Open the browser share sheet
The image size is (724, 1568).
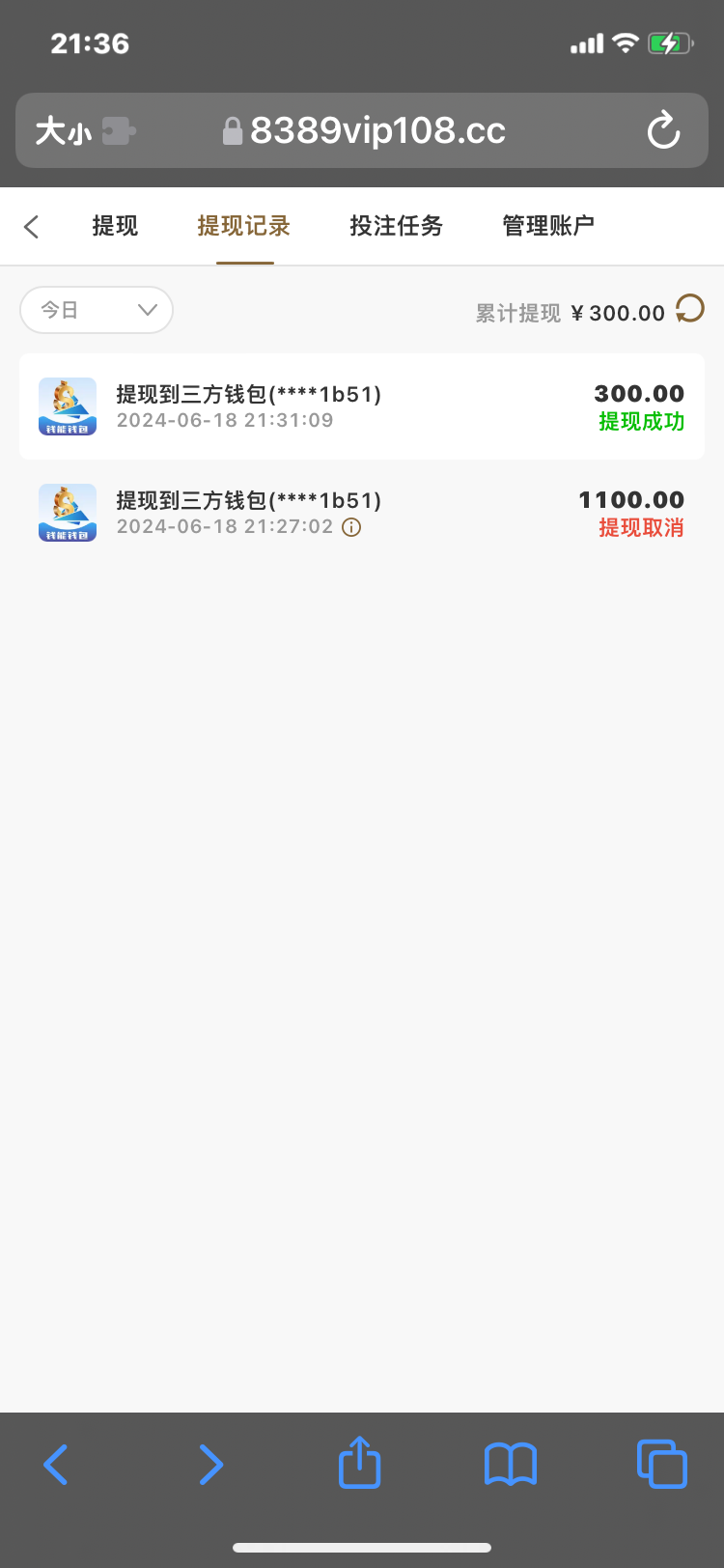pyautogui.click(x=360, y=1463)
